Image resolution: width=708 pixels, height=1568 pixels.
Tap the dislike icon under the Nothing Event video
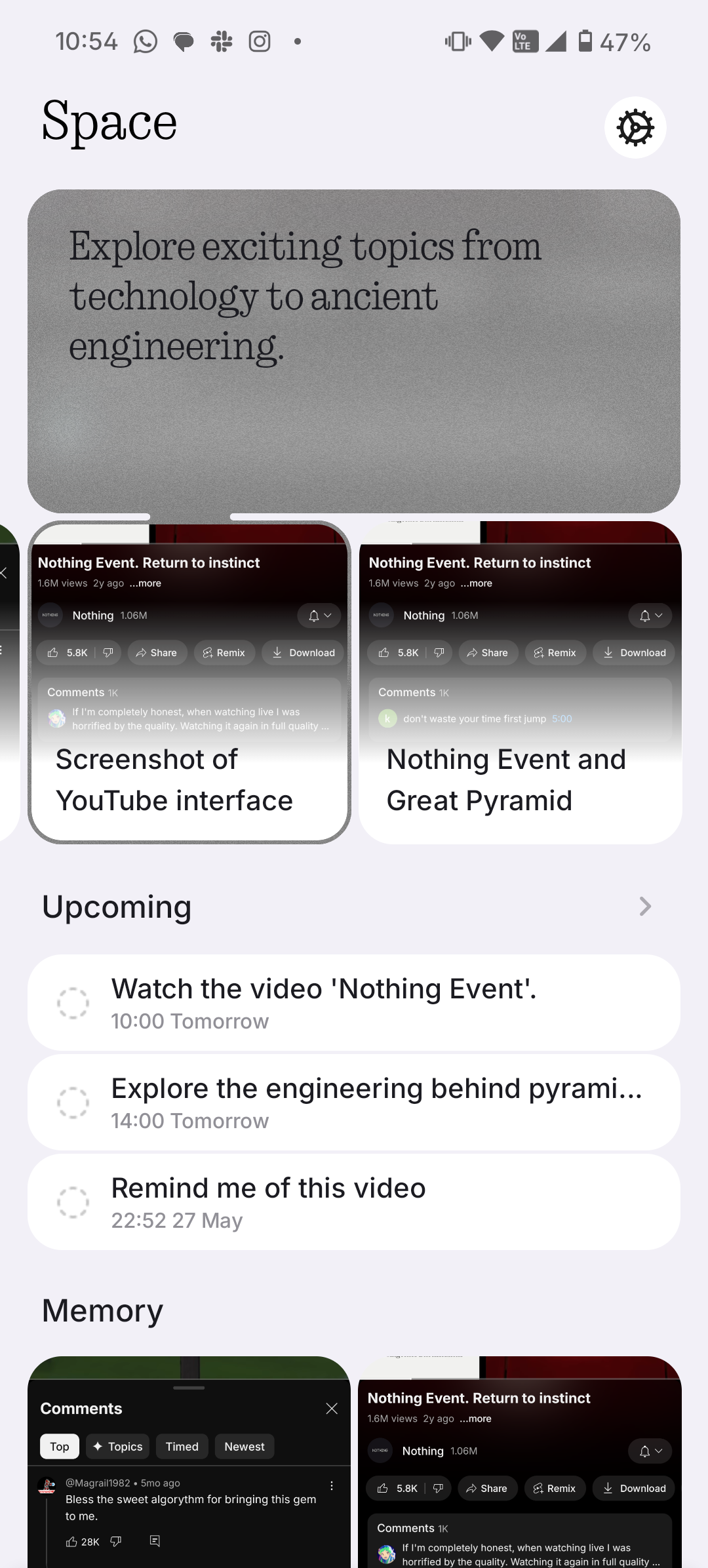109,652
